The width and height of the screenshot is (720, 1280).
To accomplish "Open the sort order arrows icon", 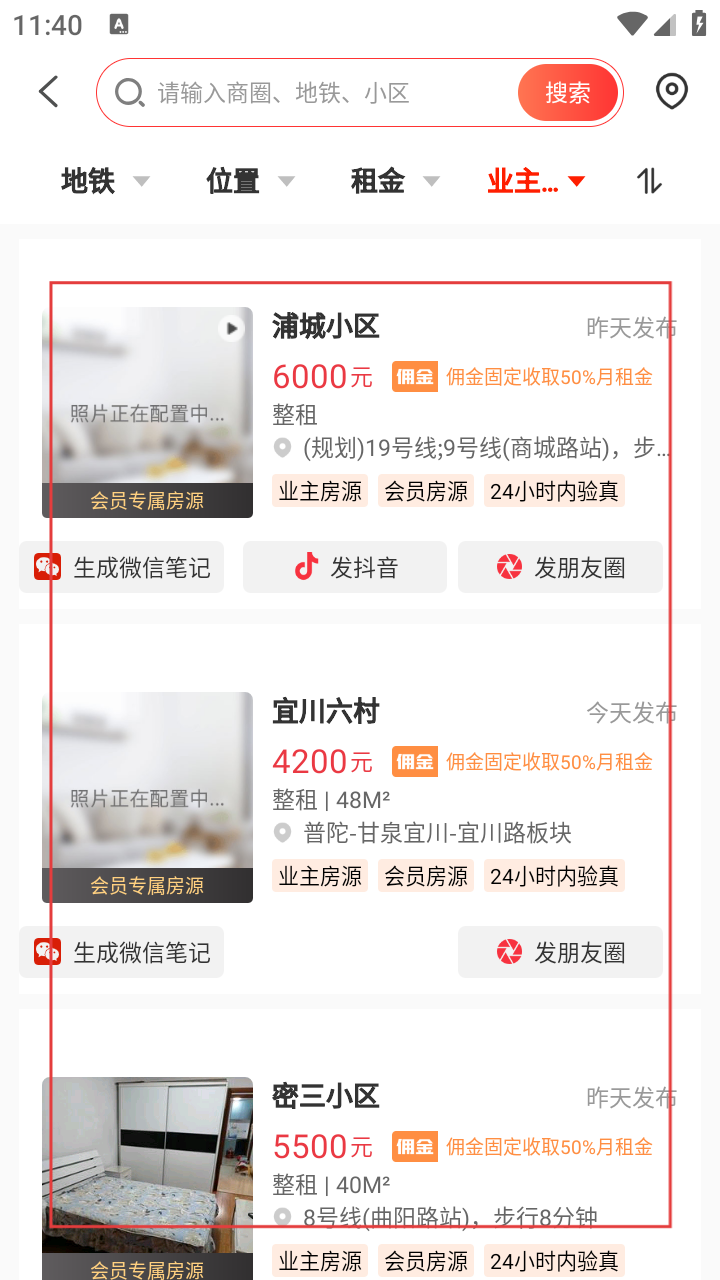I will [x=650, y=181].
